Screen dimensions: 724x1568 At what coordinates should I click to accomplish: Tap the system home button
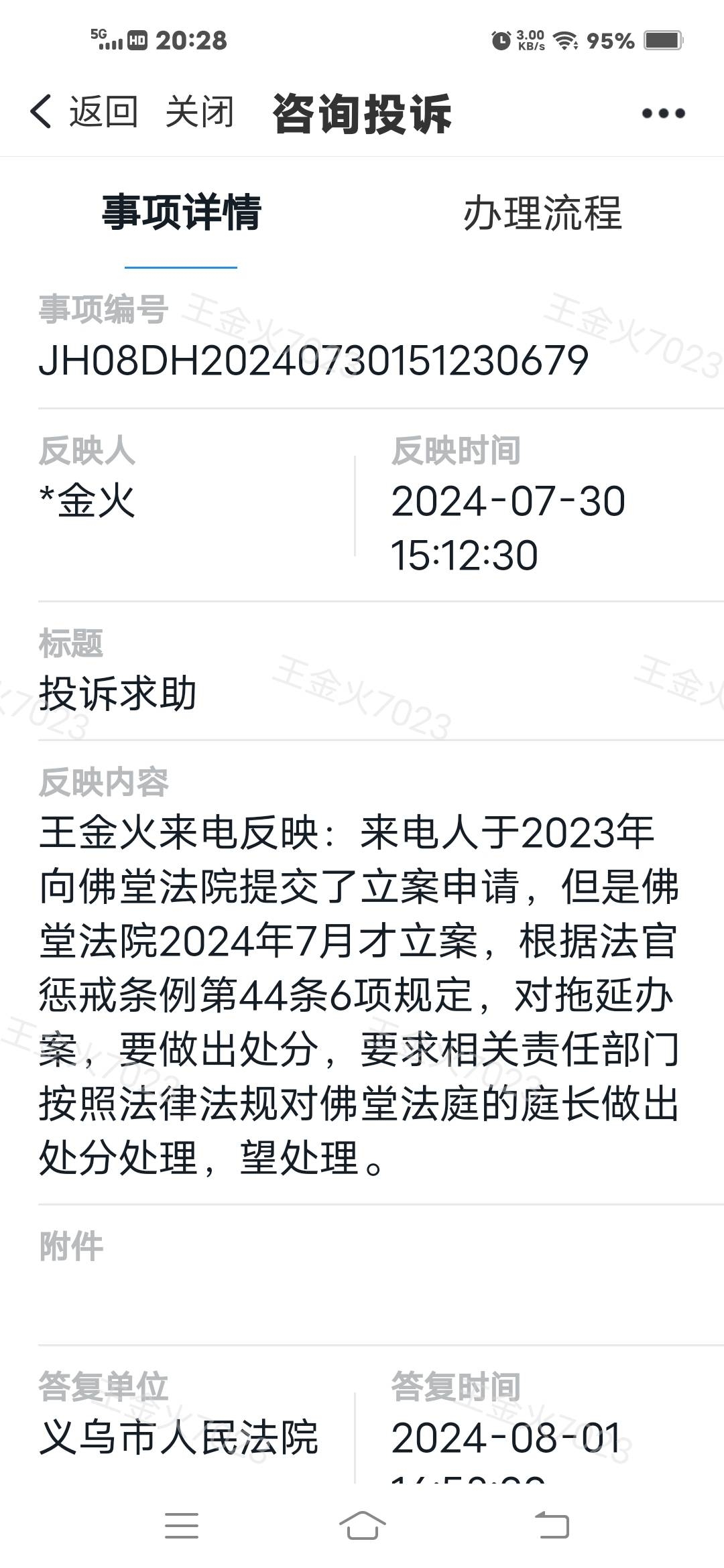point(362,1526)
